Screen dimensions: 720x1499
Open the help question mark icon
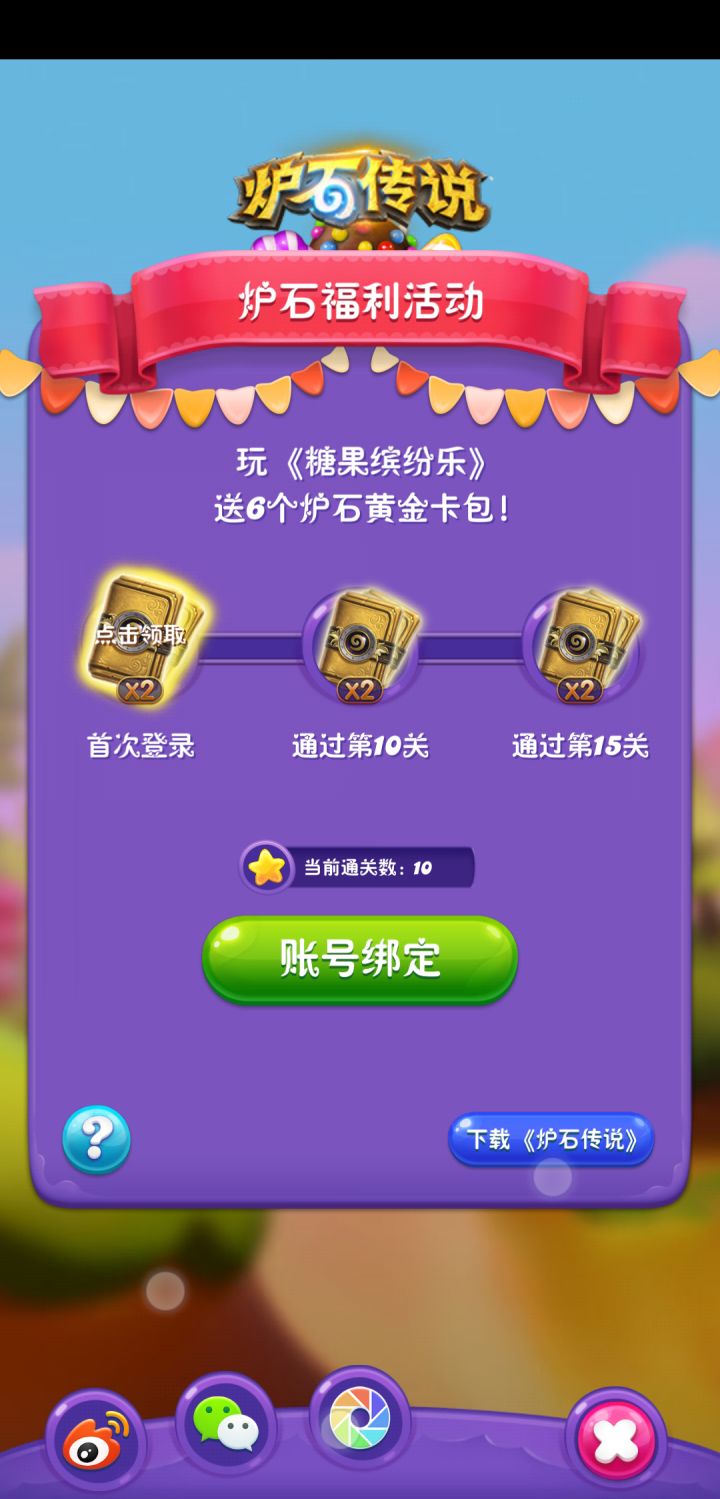click(x=95, y=1139)
